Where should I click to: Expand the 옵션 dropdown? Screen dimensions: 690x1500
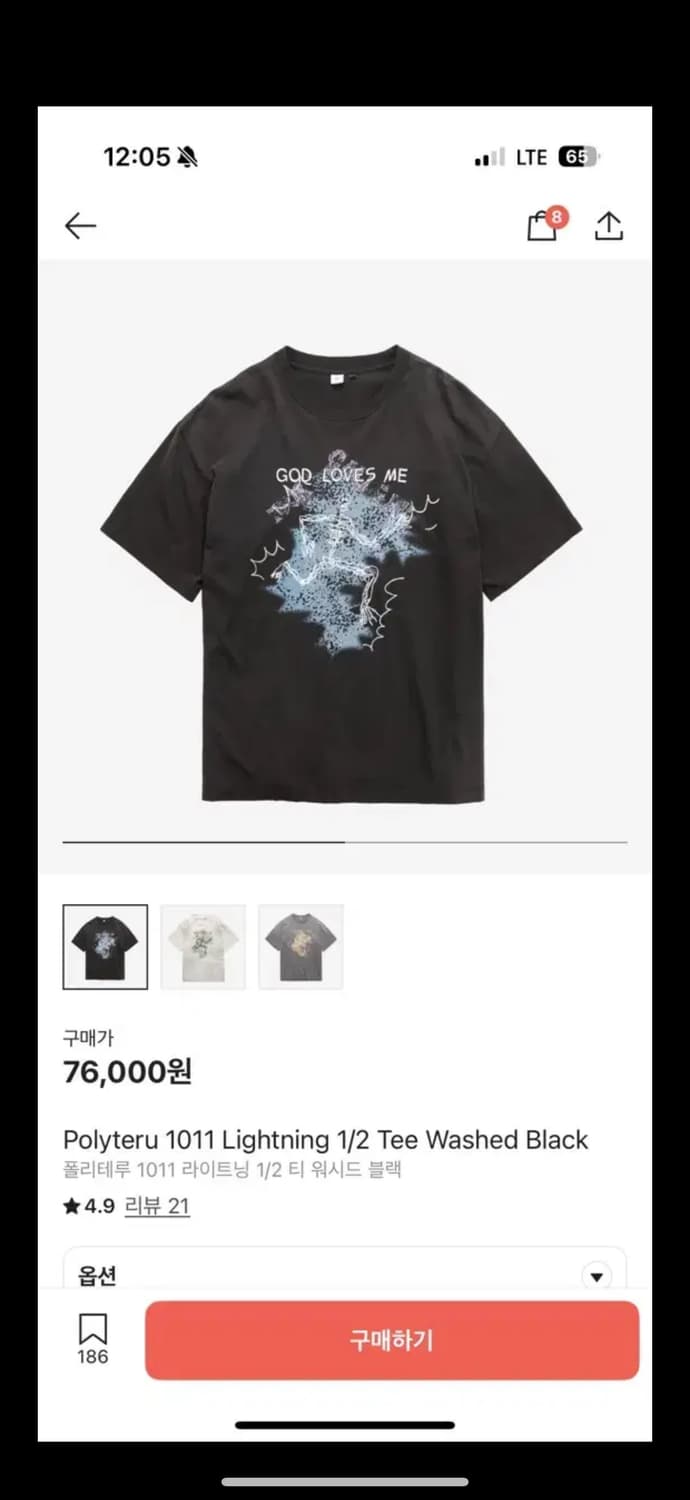pyautogui.click(x=597, y=1276)
